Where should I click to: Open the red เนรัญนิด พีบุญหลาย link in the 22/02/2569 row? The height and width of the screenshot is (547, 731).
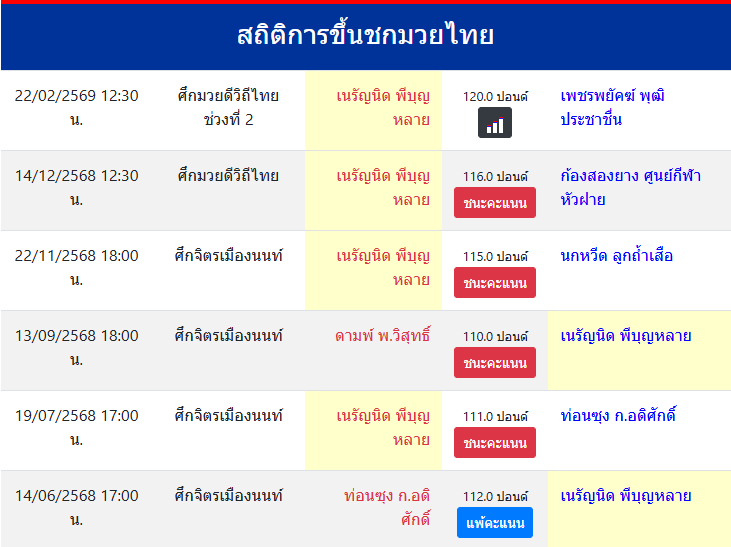coord(383,108)
